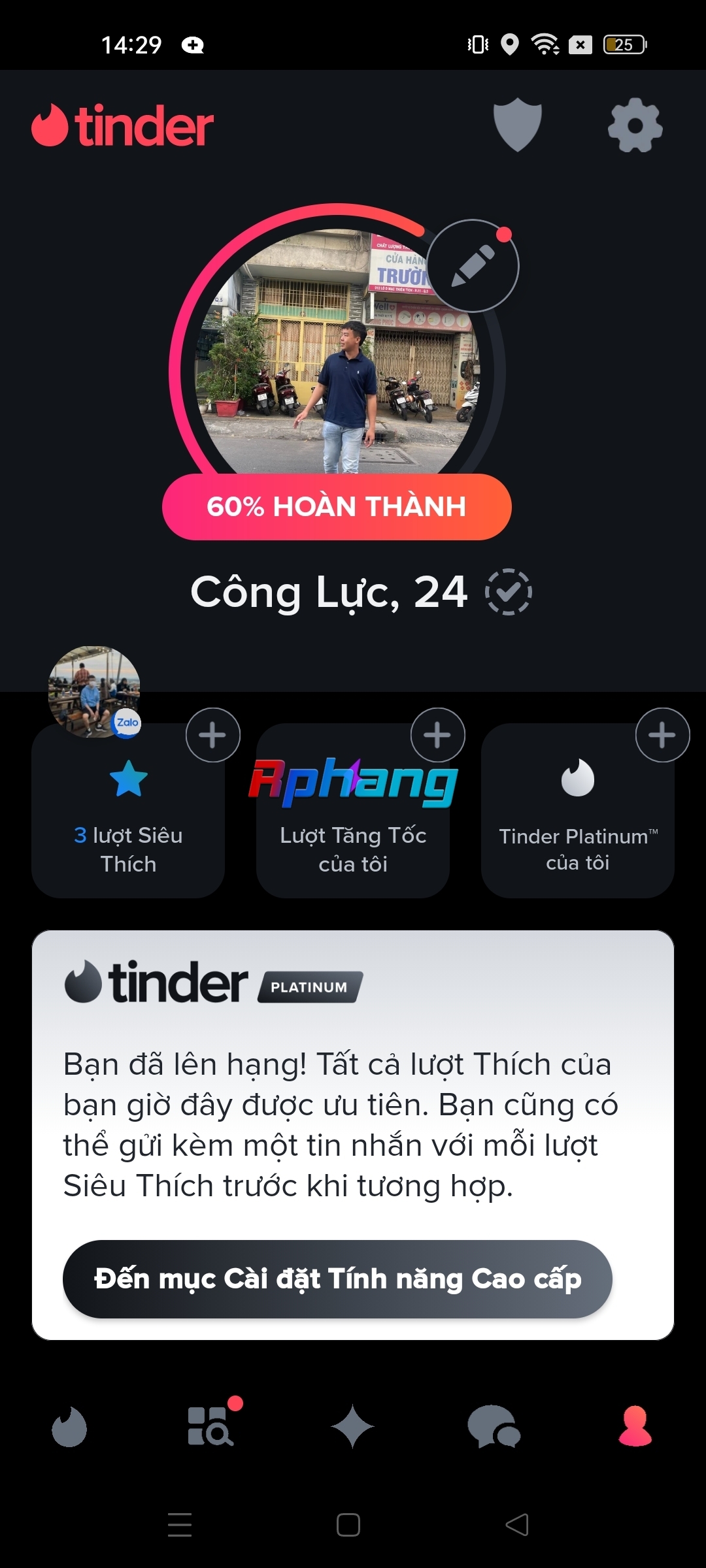Tap the floating Zalo chat head

click(x=94, y=692)
